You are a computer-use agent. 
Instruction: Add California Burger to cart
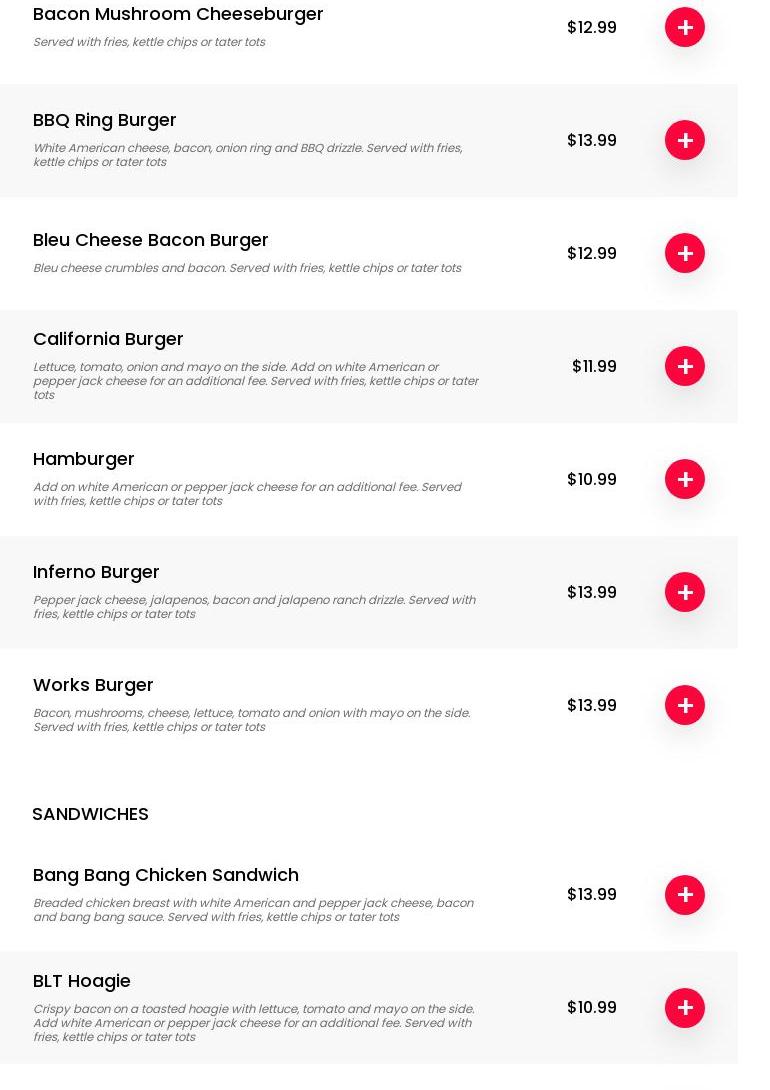685,366
